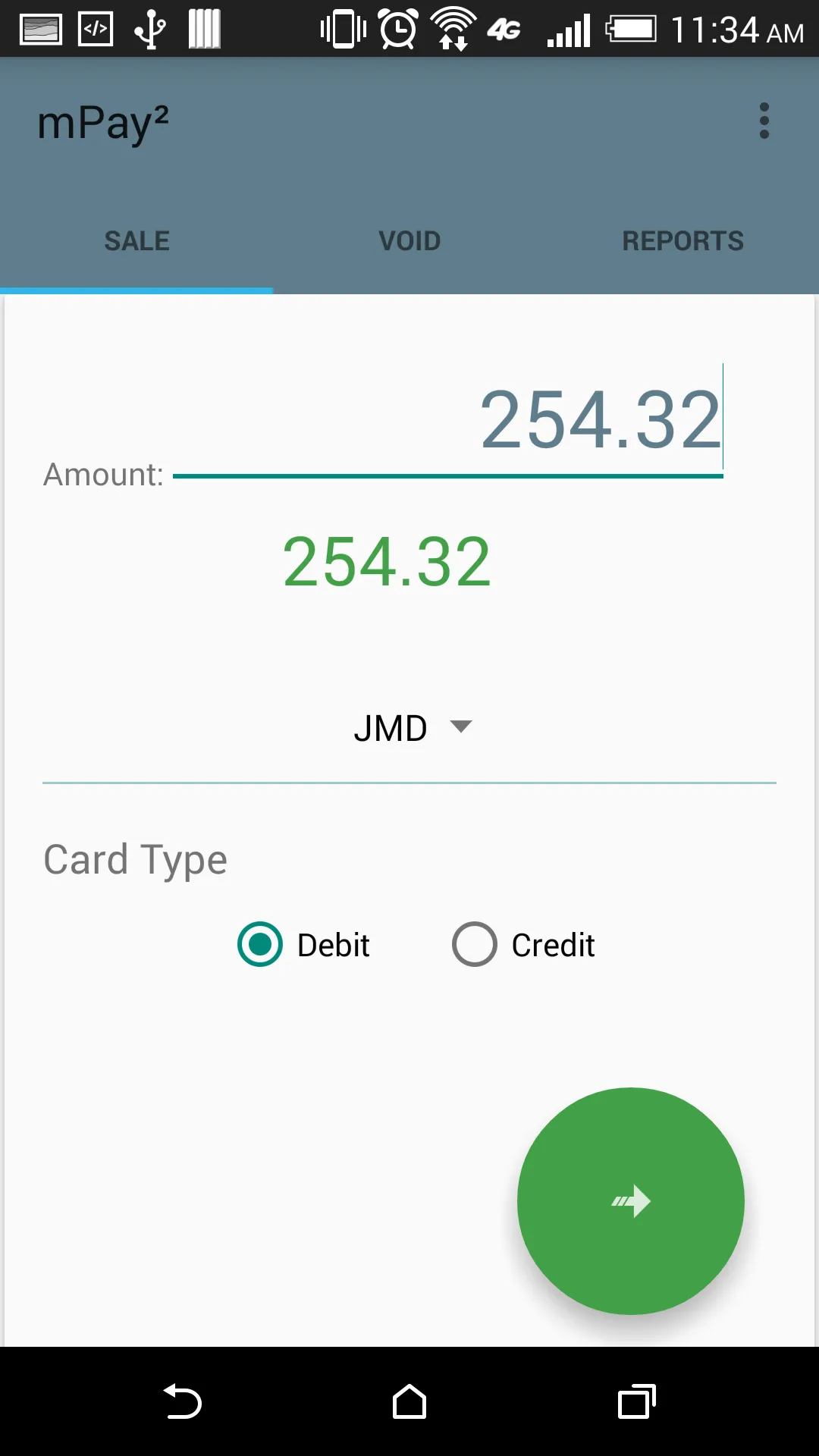Tap the USB debugging notification icon
Screen dimensions: 819x1456
[149, 29]
